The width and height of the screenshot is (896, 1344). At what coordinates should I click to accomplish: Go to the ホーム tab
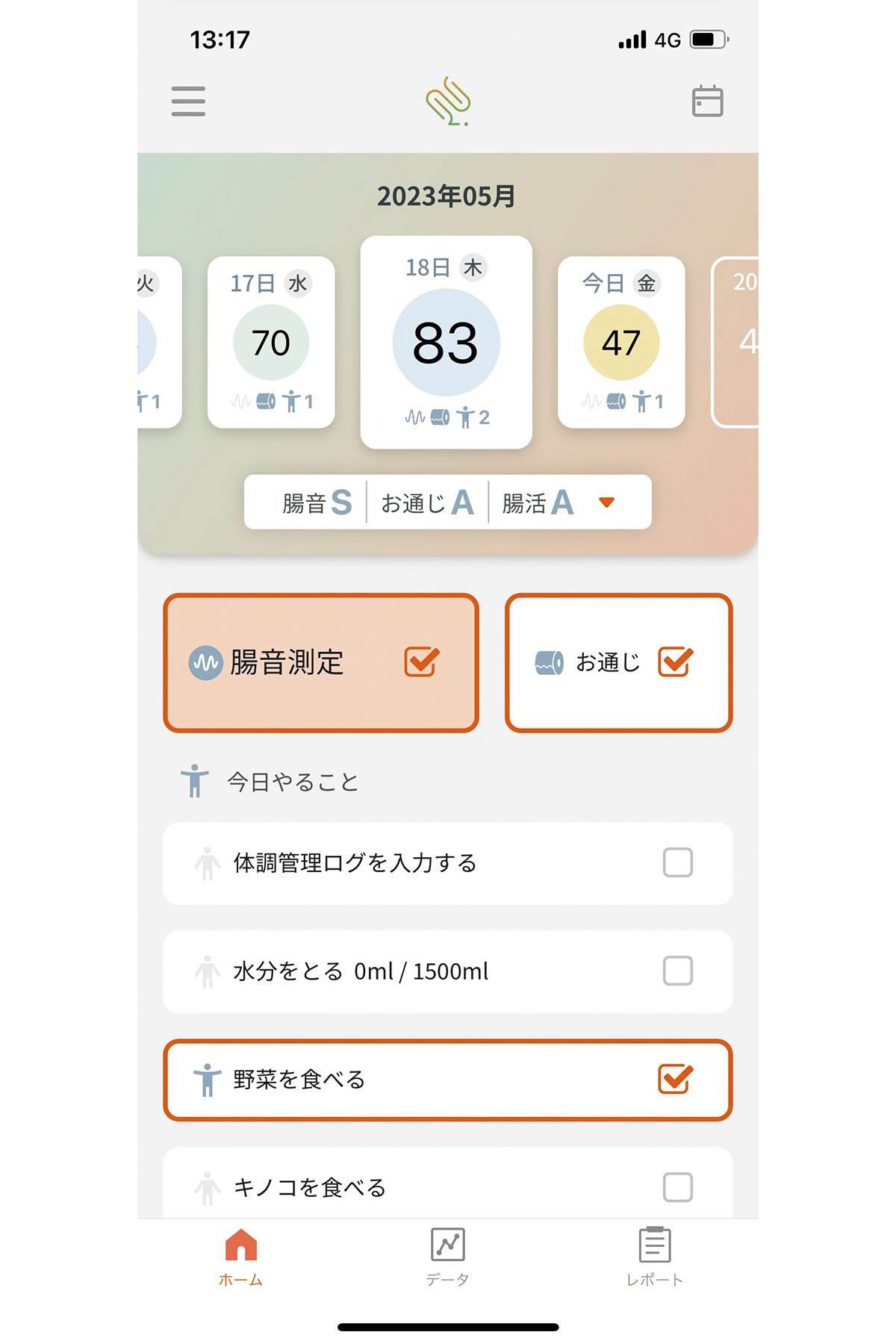pos(240,1257)
